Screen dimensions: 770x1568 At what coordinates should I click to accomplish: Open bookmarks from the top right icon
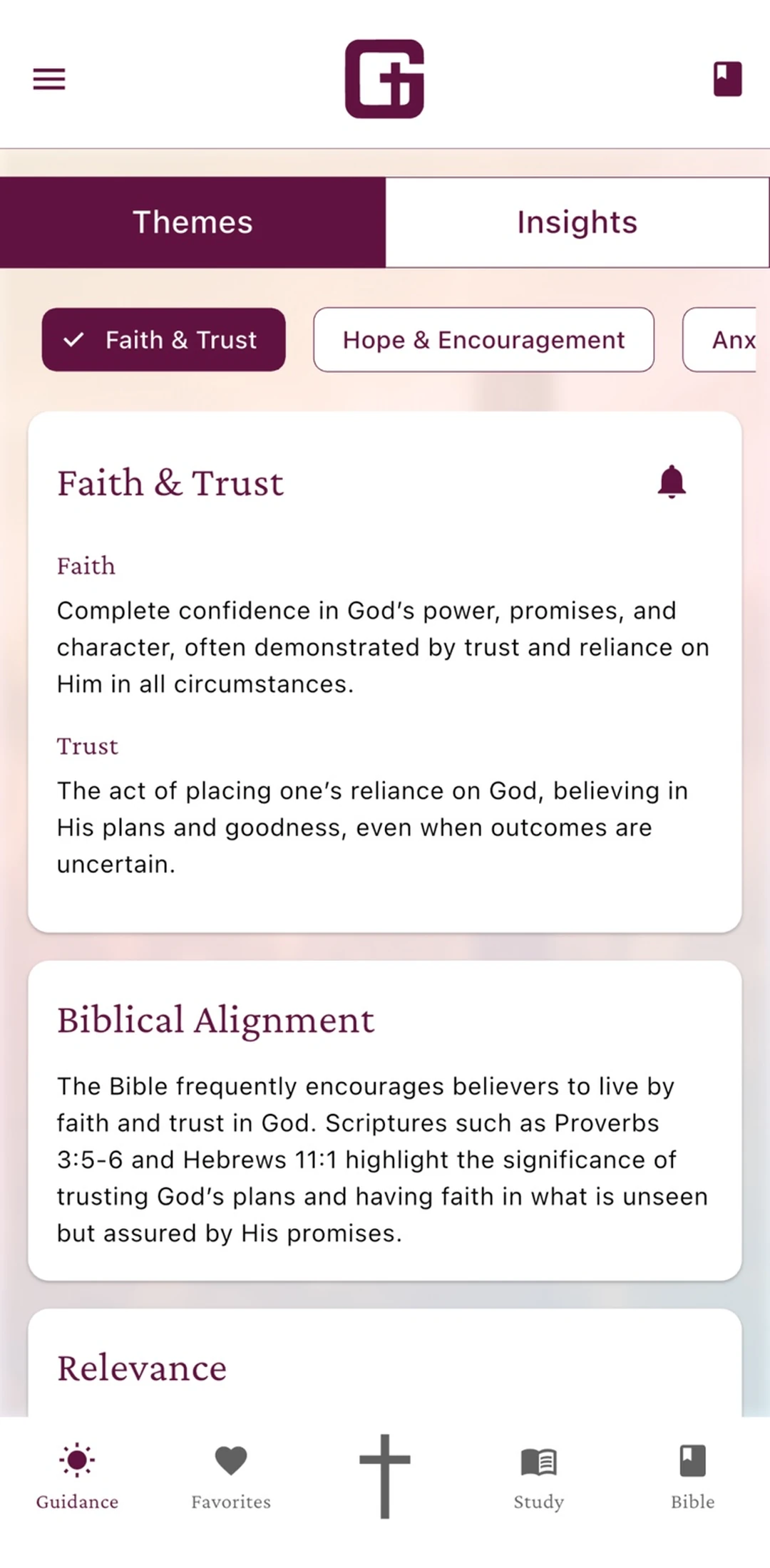point(727,77)
